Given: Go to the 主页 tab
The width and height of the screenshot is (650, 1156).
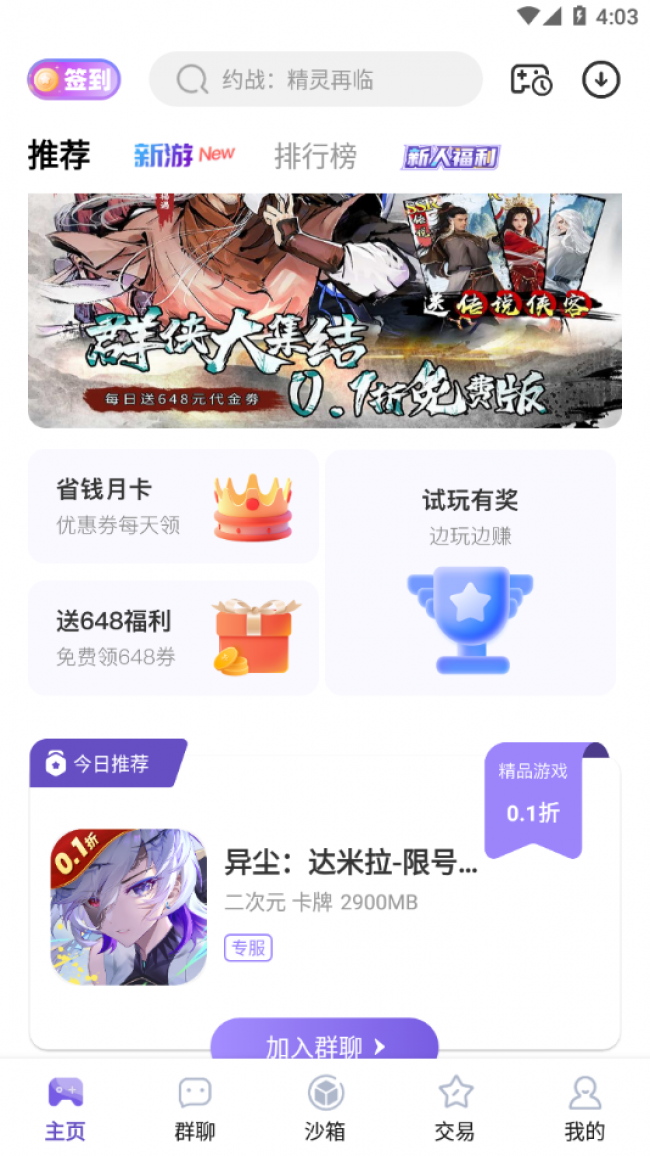Looking at the screenshot, I should tap(65, 1108).
